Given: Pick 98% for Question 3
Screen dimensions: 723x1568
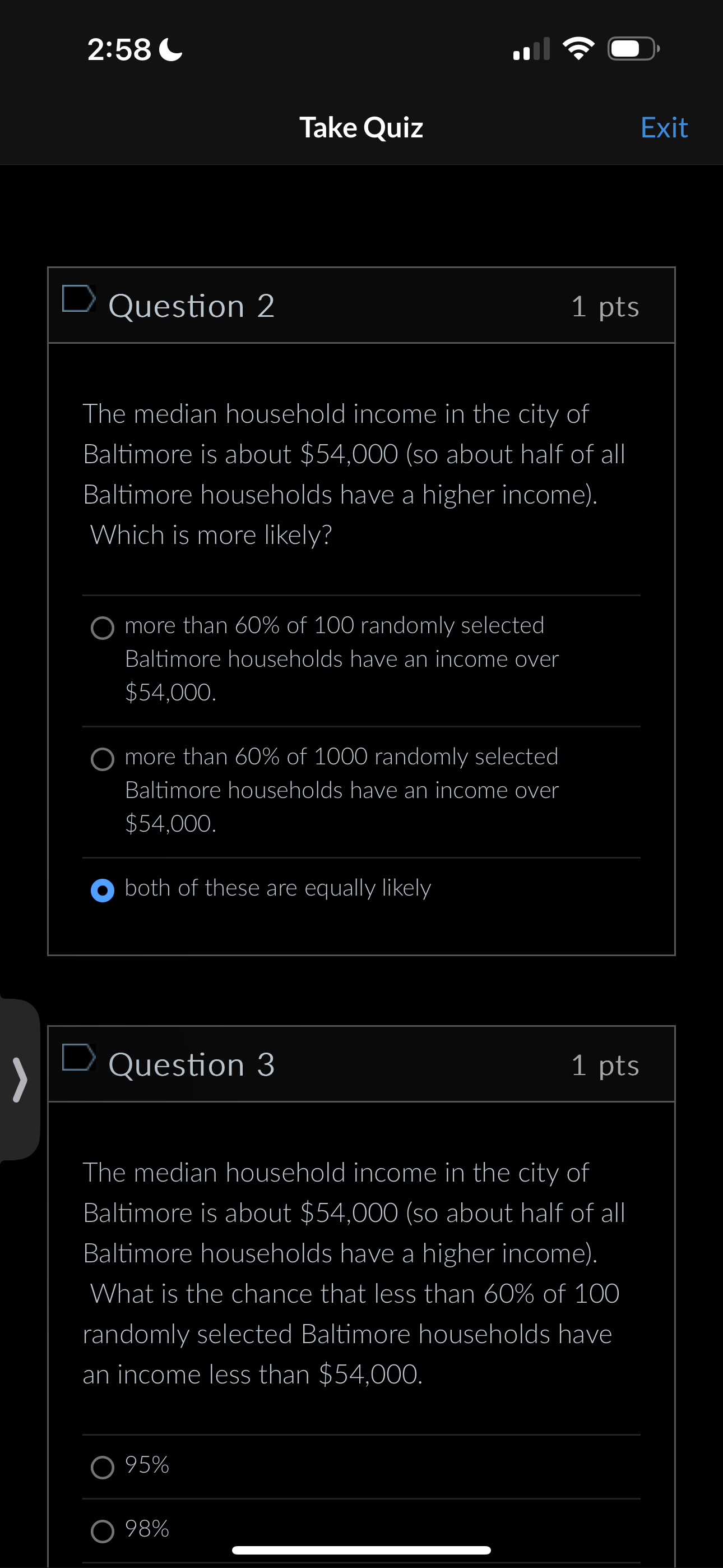Looking at the screenshot, I should pos(102,1531).
